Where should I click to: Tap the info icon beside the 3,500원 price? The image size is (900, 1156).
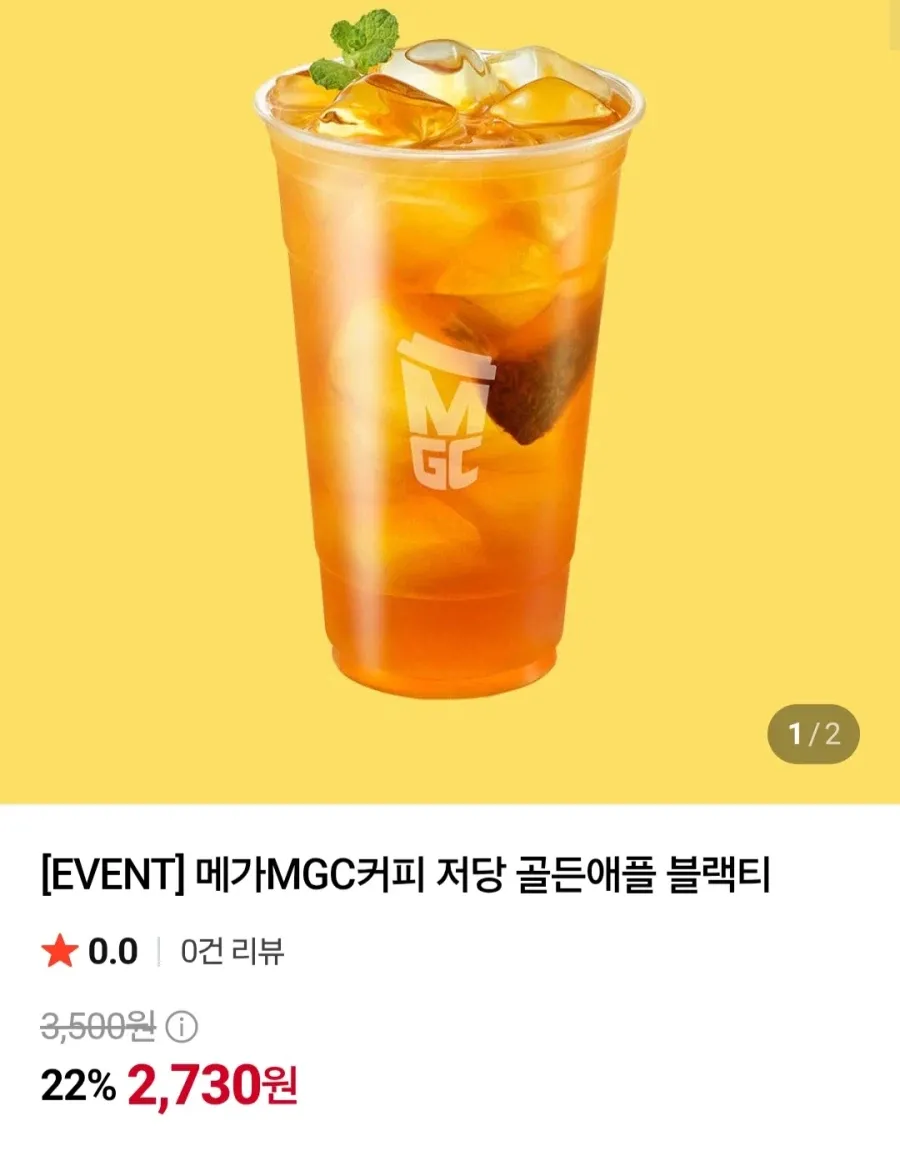[181, 1026]
